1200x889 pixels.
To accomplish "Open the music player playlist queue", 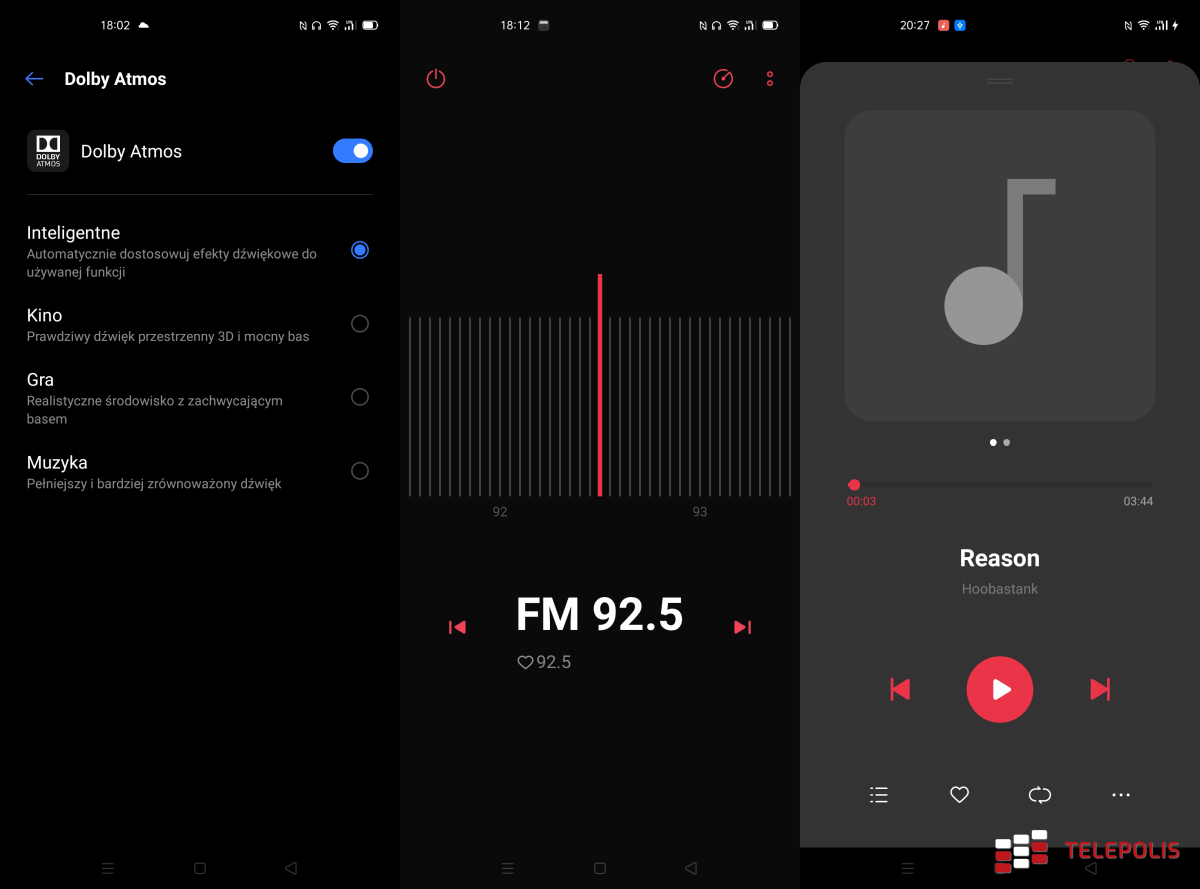I will tap(879, 795).
